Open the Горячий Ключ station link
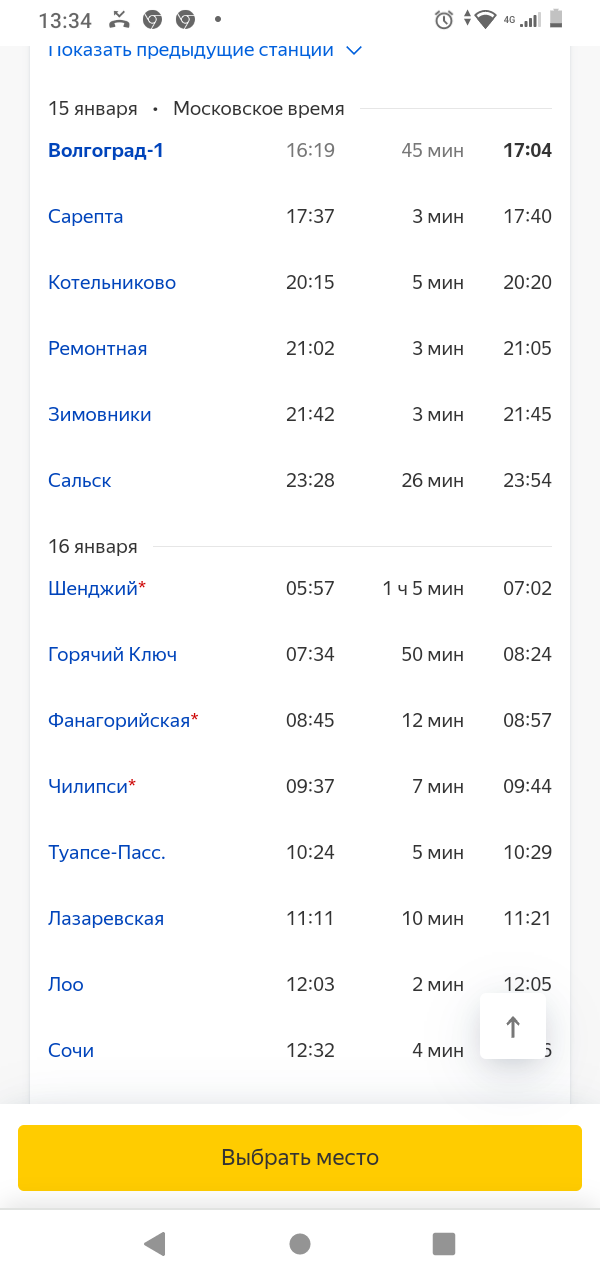The width and height of the screenshot is (600, 1280). 113,655
